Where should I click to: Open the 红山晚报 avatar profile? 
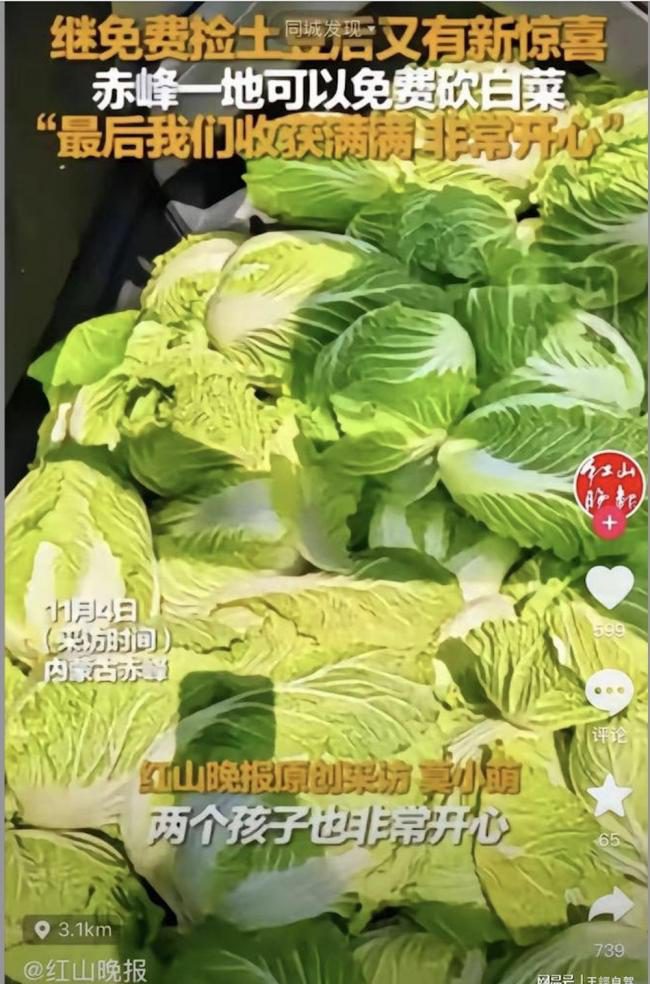click(x=610, y=483)
